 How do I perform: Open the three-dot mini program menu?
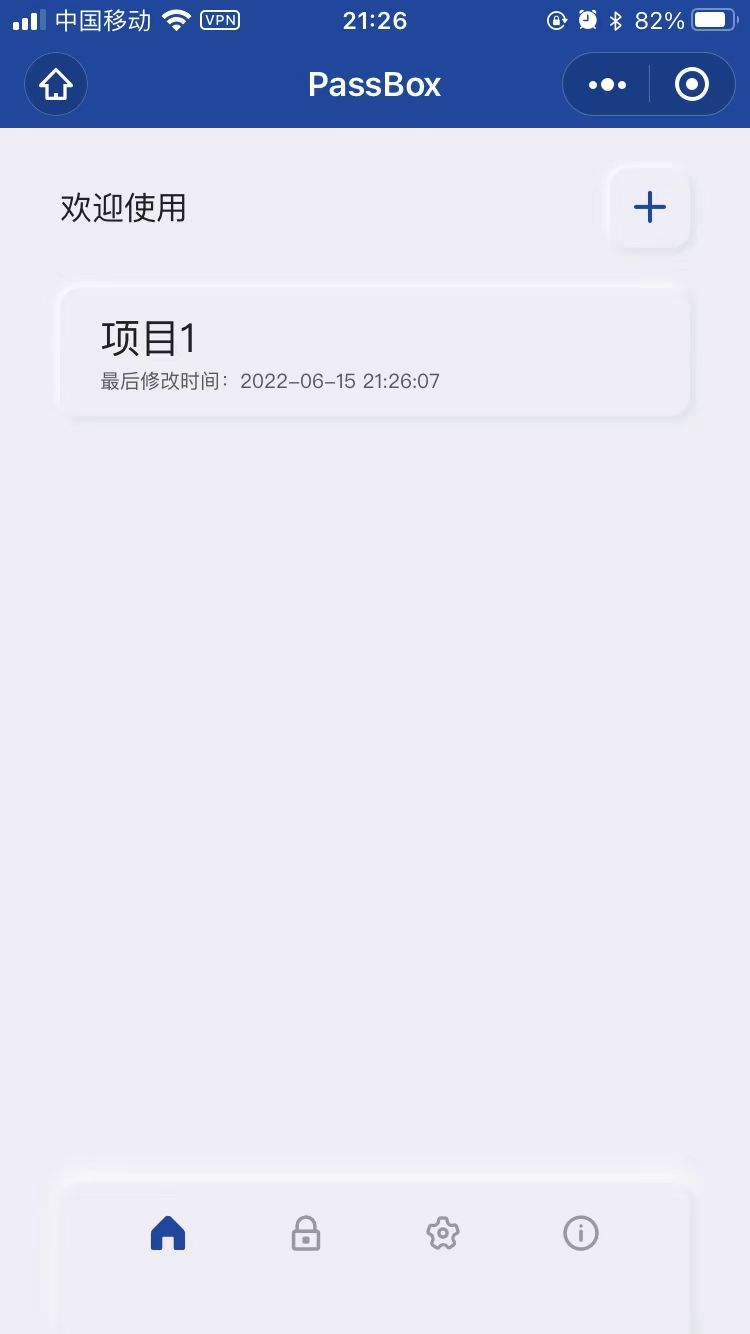point(607,85)
